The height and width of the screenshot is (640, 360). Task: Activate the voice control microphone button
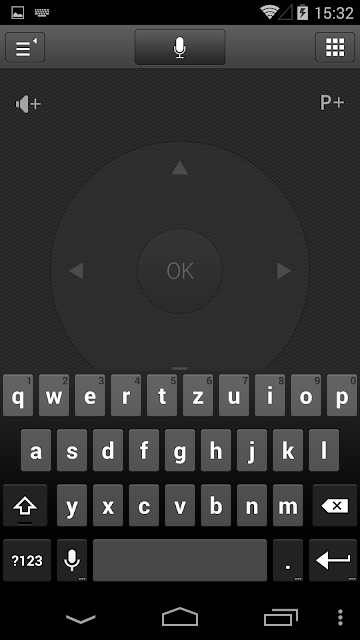coord(180,47)
